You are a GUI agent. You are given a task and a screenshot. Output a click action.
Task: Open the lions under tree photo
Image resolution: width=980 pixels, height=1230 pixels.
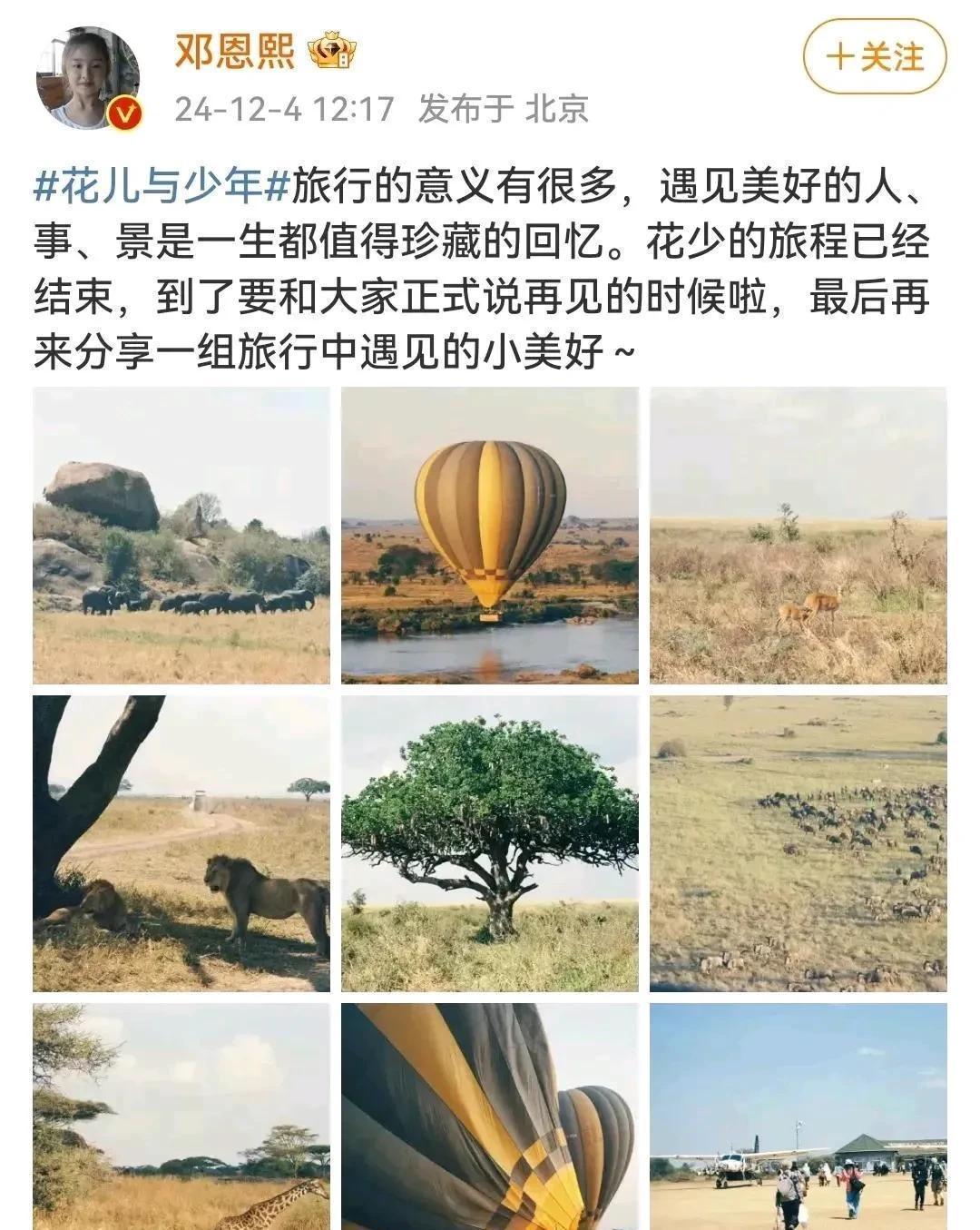tap(181, 843)
